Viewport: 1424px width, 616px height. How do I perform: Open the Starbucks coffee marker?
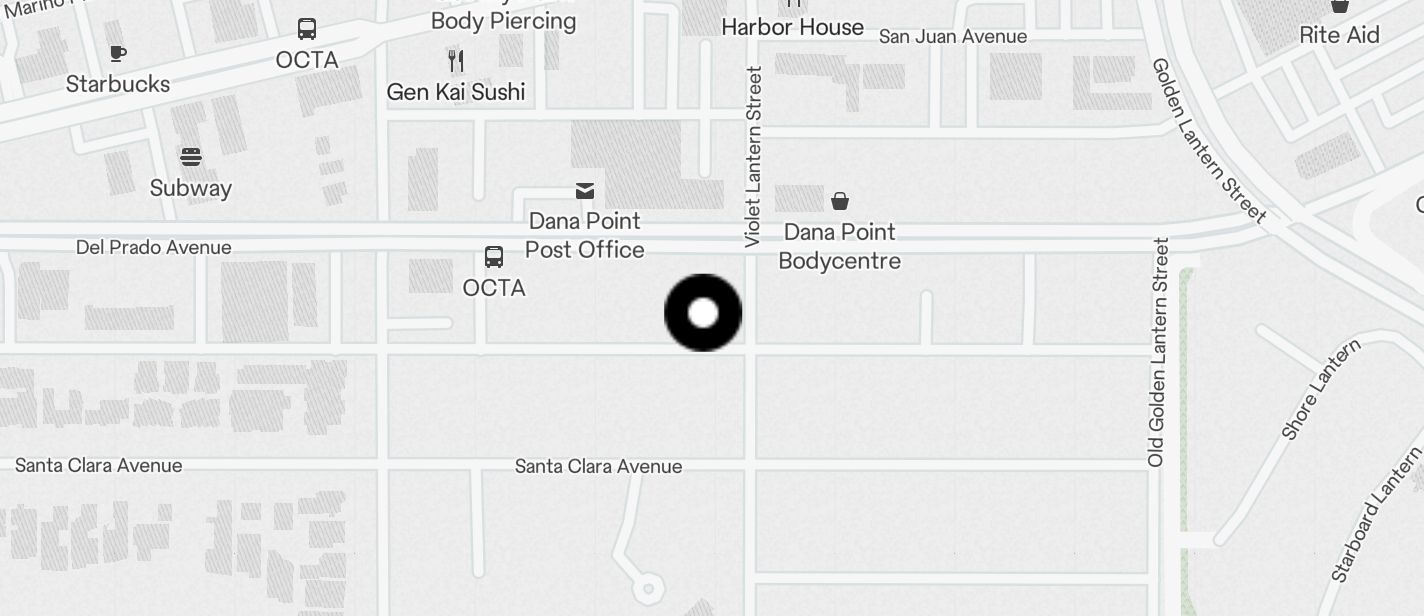[x=118, y=54]
